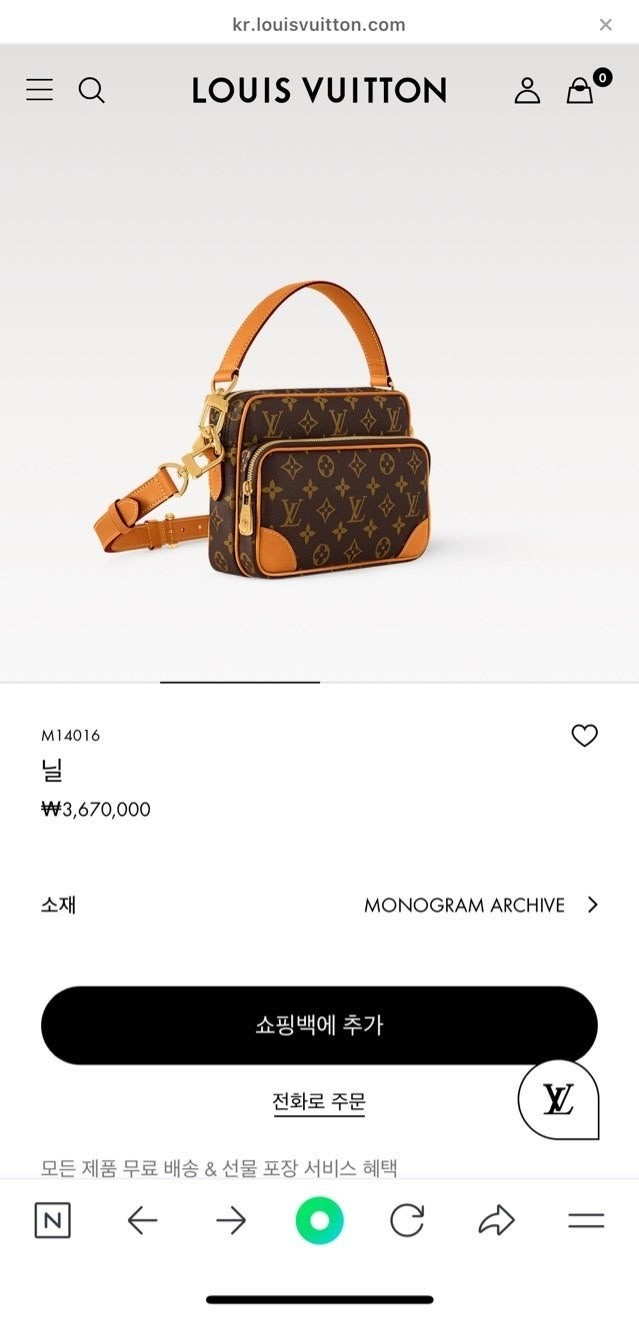Viewport: 639px width, 1319px height.
Task: Open the shopping bag
Action: tap(580, 90)
